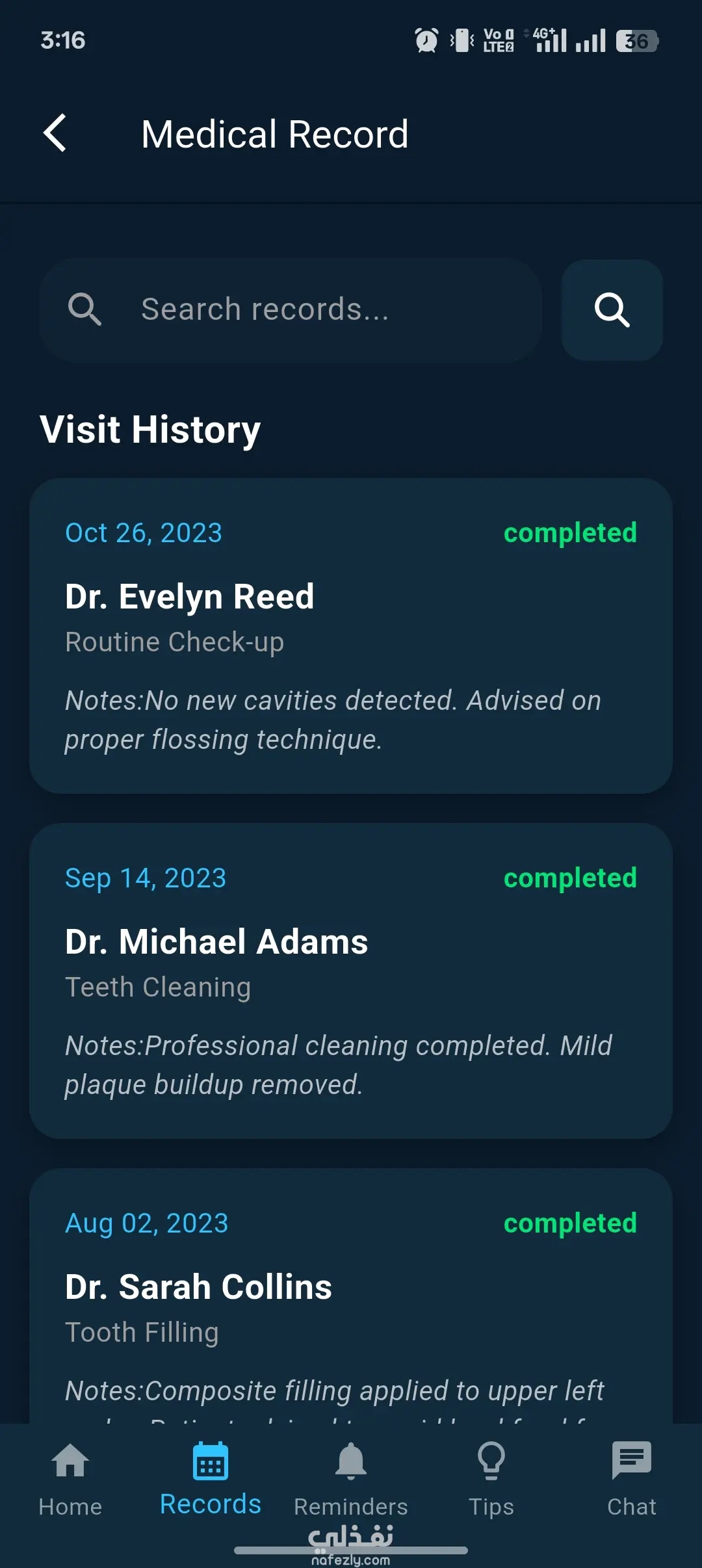Open Dr. Evelyn Reed visit record
This screenshot has width=702, height=1568.
pos(351,635)
